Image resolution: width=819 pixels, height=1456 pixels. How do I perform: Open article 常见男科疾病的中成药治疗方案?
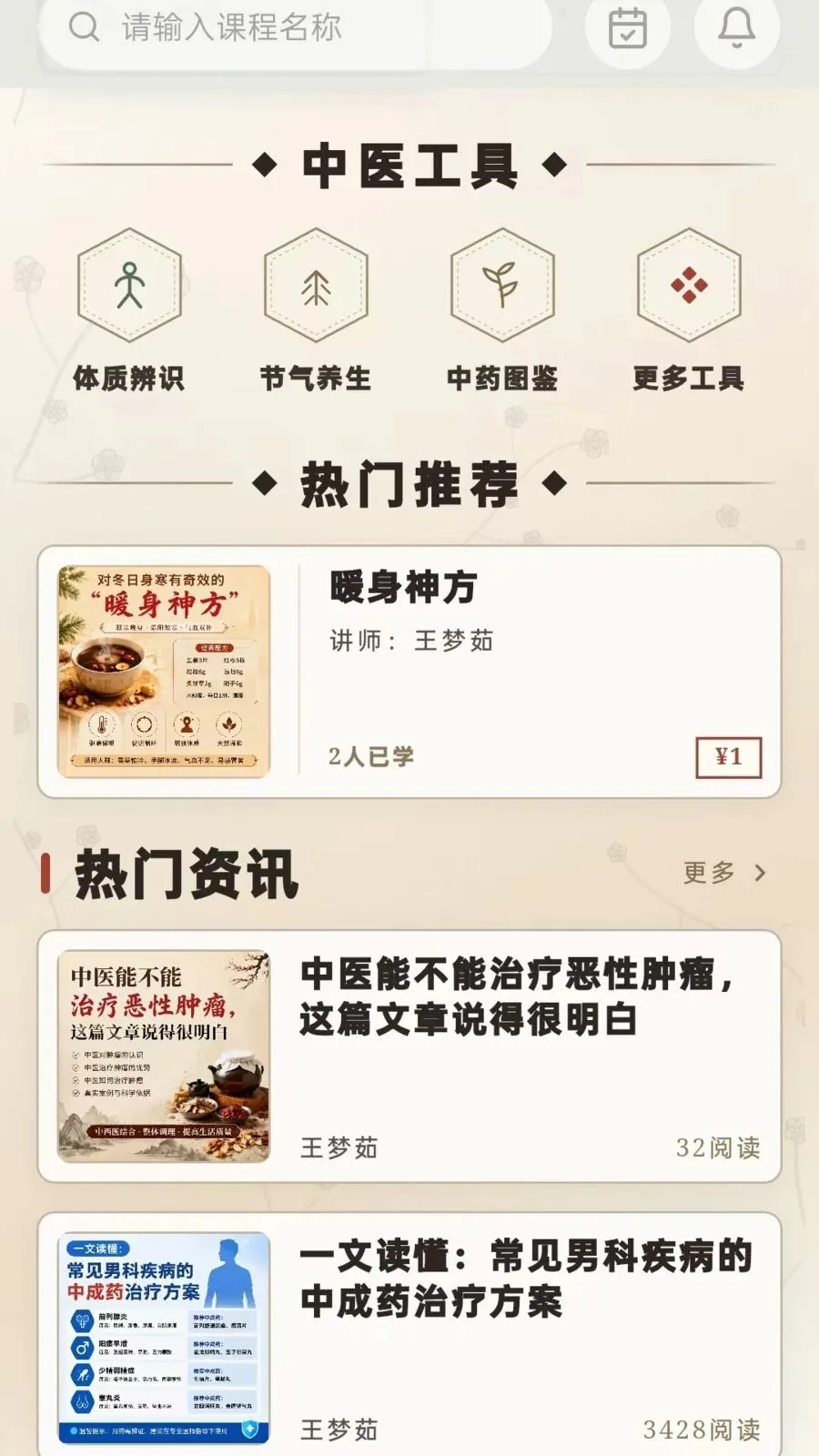click(409, 1336)
